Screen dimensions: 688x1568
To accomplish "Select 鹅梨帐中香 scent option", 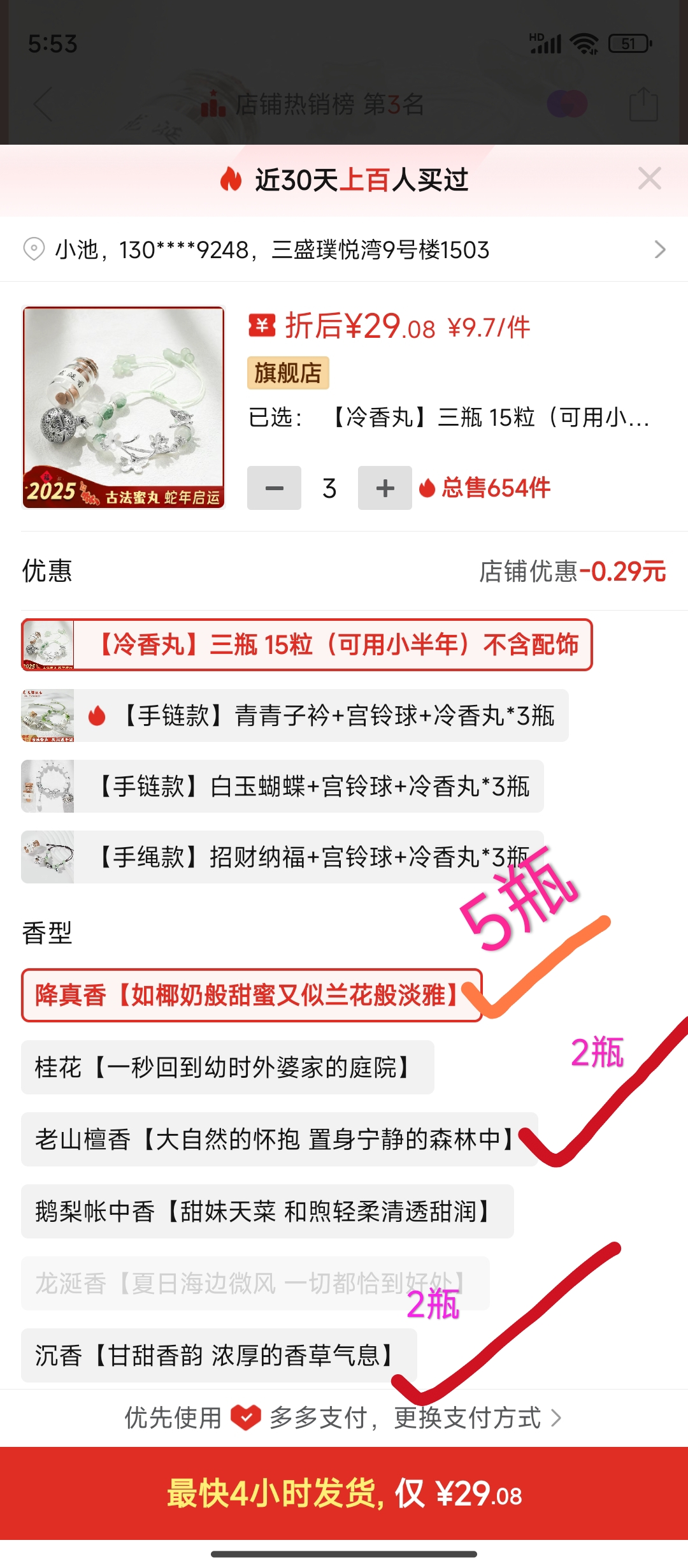I will (x=267, y=1212).
